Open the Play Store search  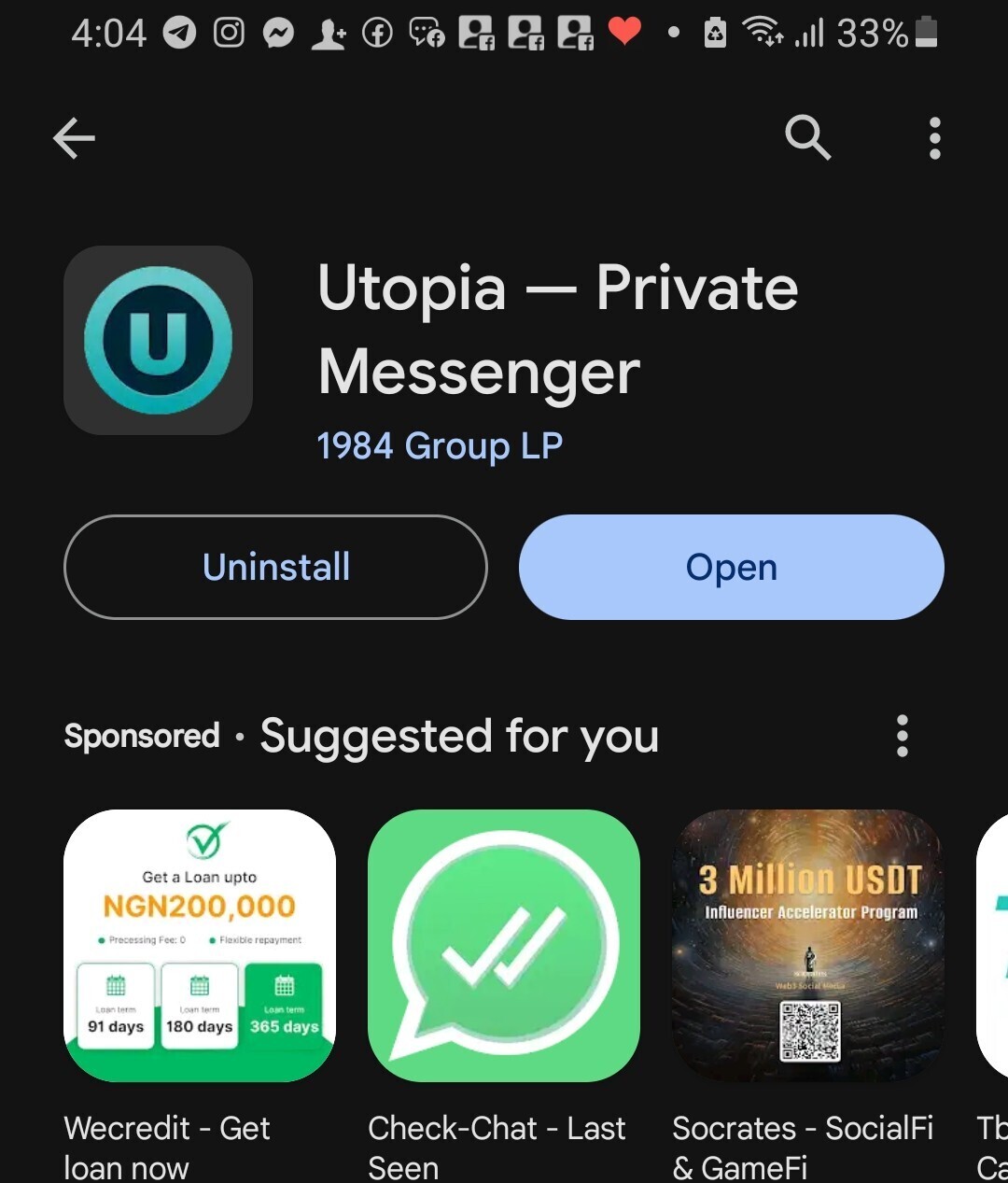807,138
